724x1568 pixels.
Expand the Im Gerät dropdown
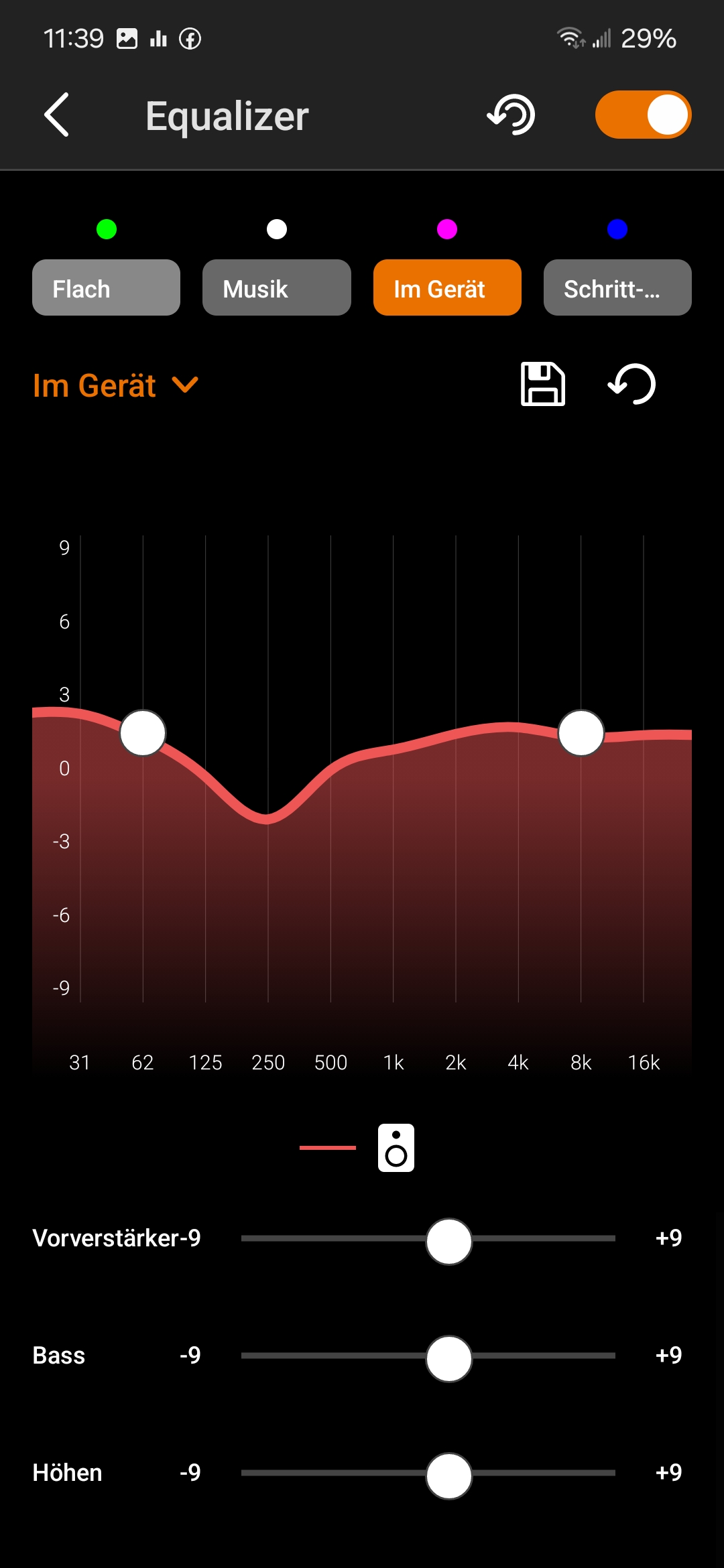click(116, 385)
